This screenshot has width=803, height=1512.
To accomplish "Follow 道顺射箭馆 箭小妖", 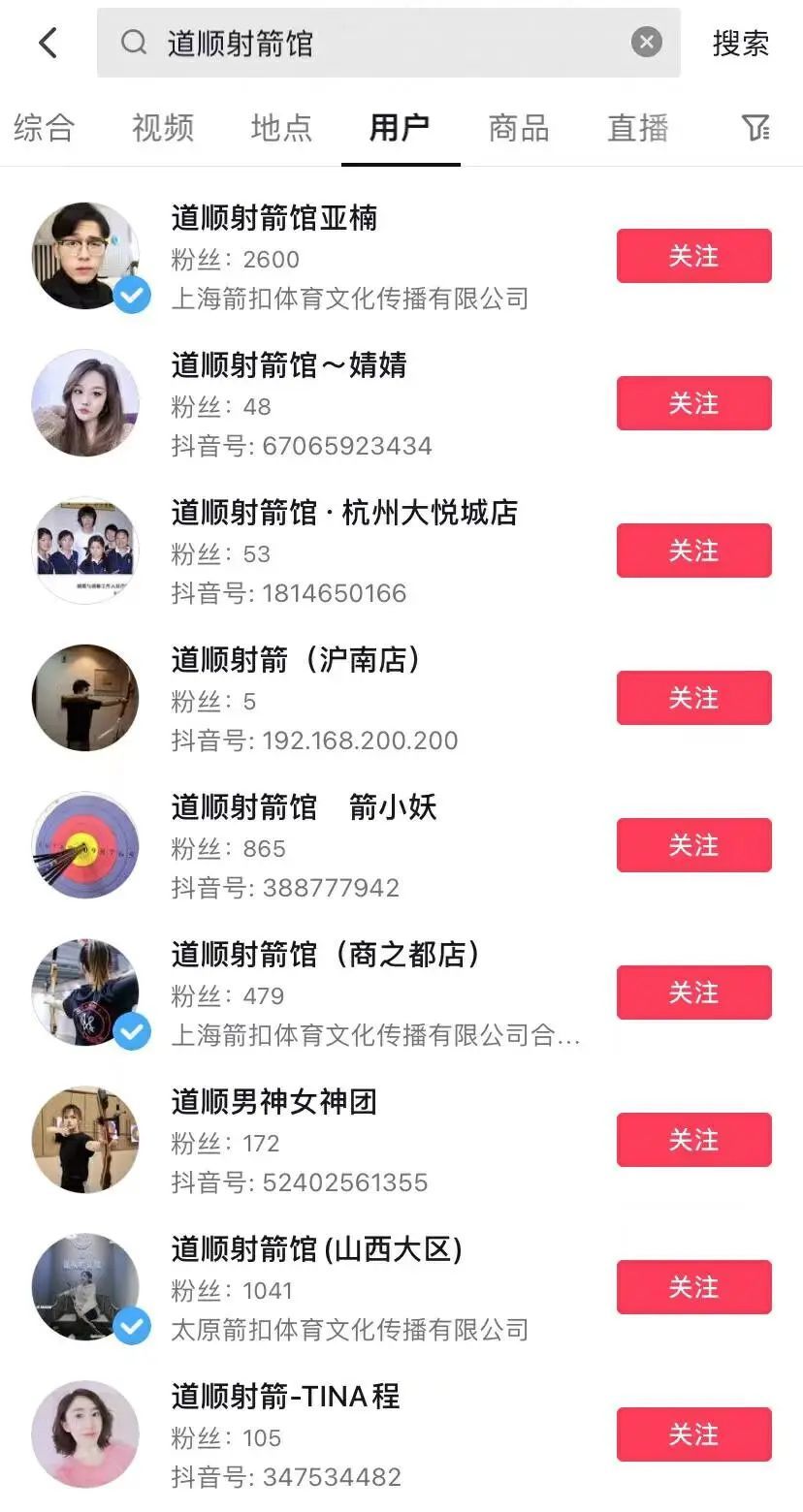I will [x=693, y=845].
